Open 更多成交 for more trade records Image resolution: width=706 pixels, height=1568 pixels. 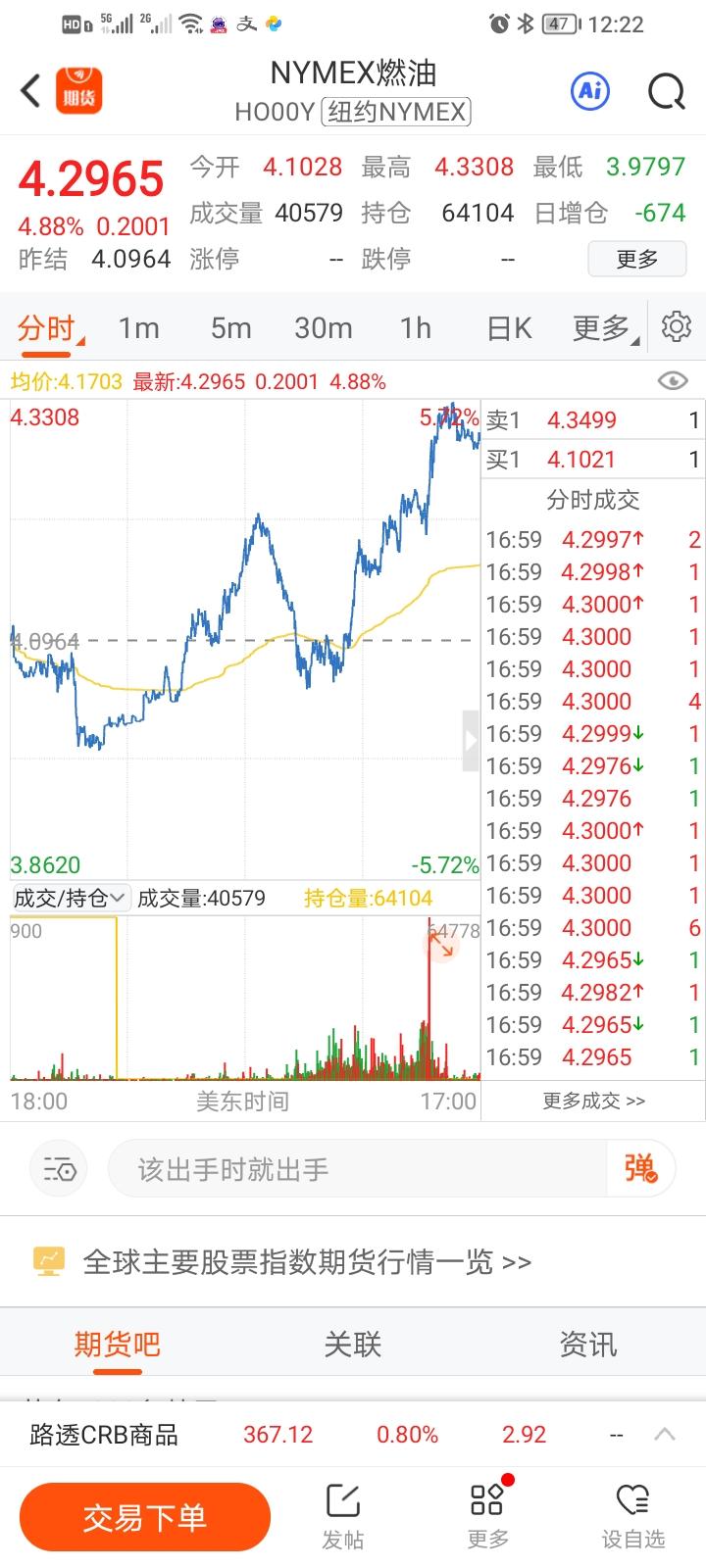tap(592, 1101)
